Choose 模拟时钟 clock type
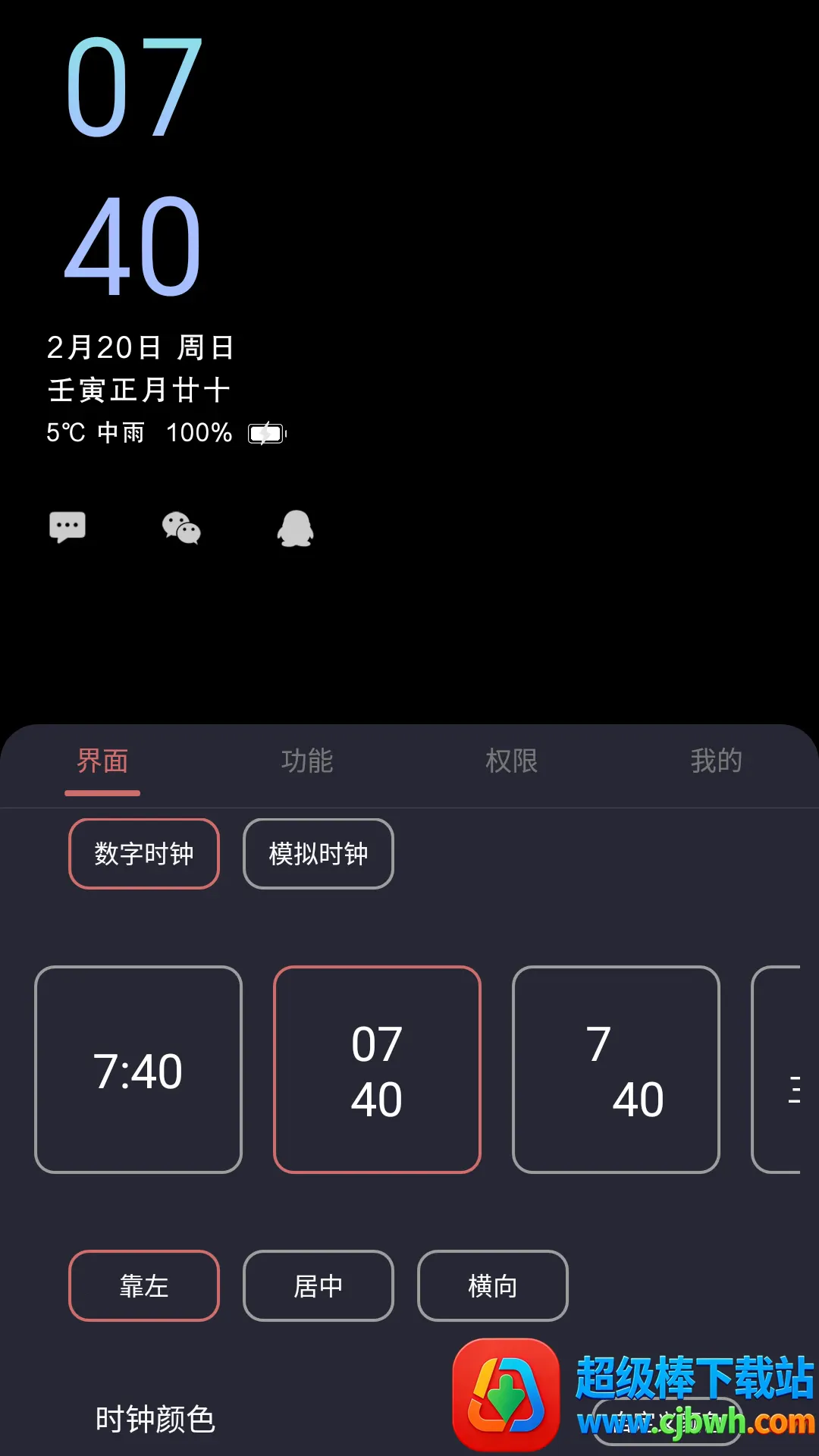Viewport: 819px width, 1456px height. [318, 854]
